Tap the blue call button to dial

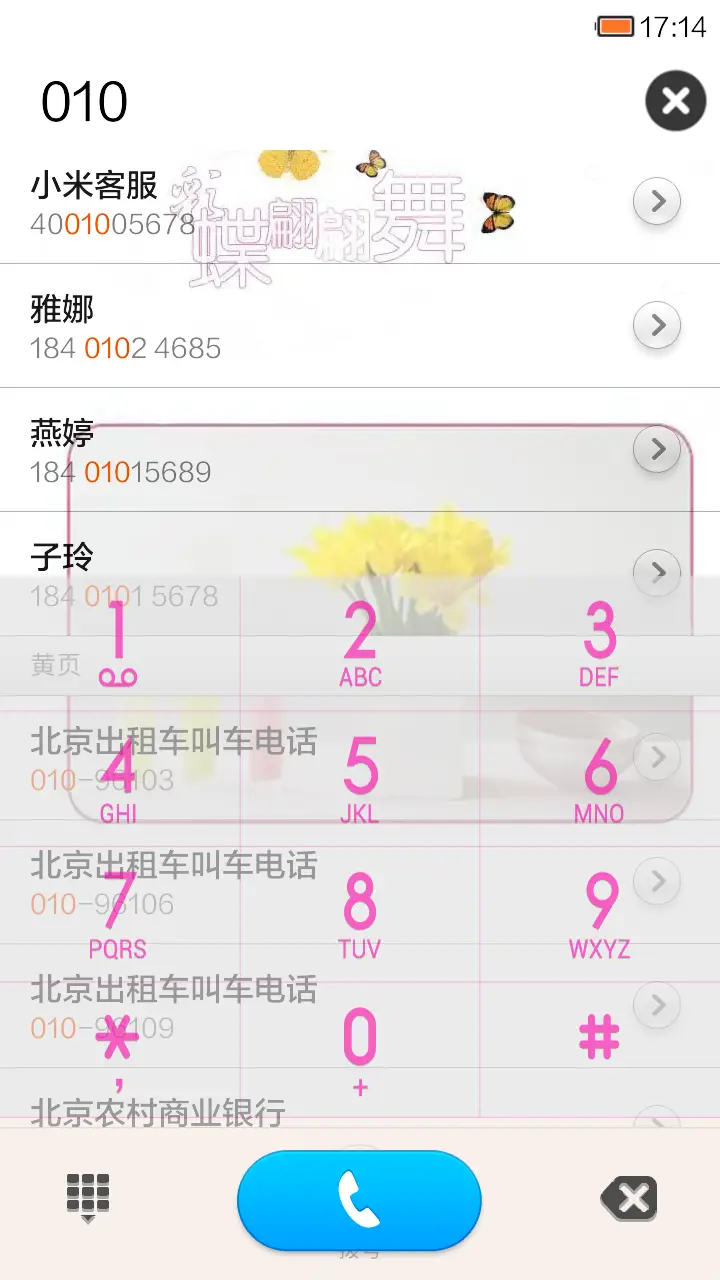(360, 1200)
